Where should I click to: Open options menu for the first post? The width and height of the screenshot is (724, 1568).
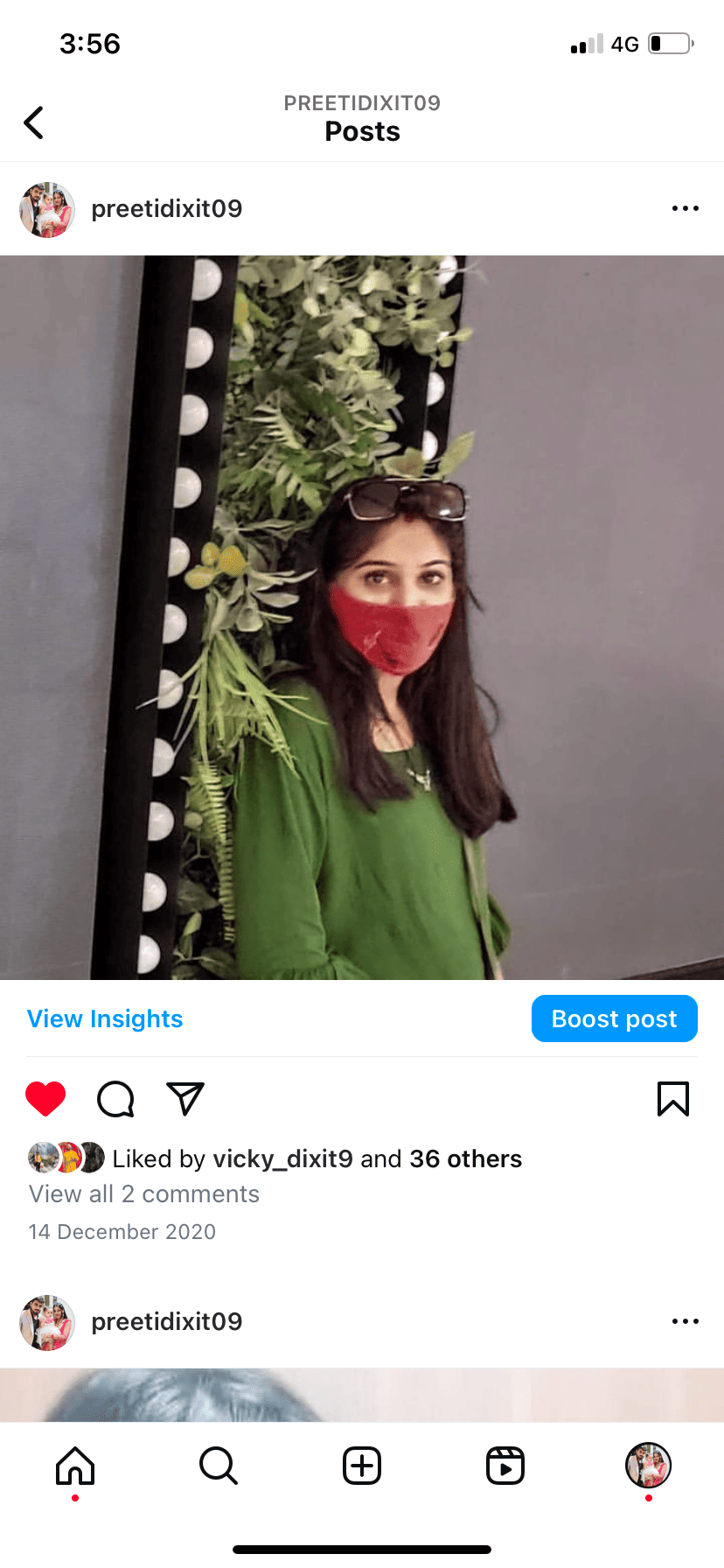click(x=685, y=208)
